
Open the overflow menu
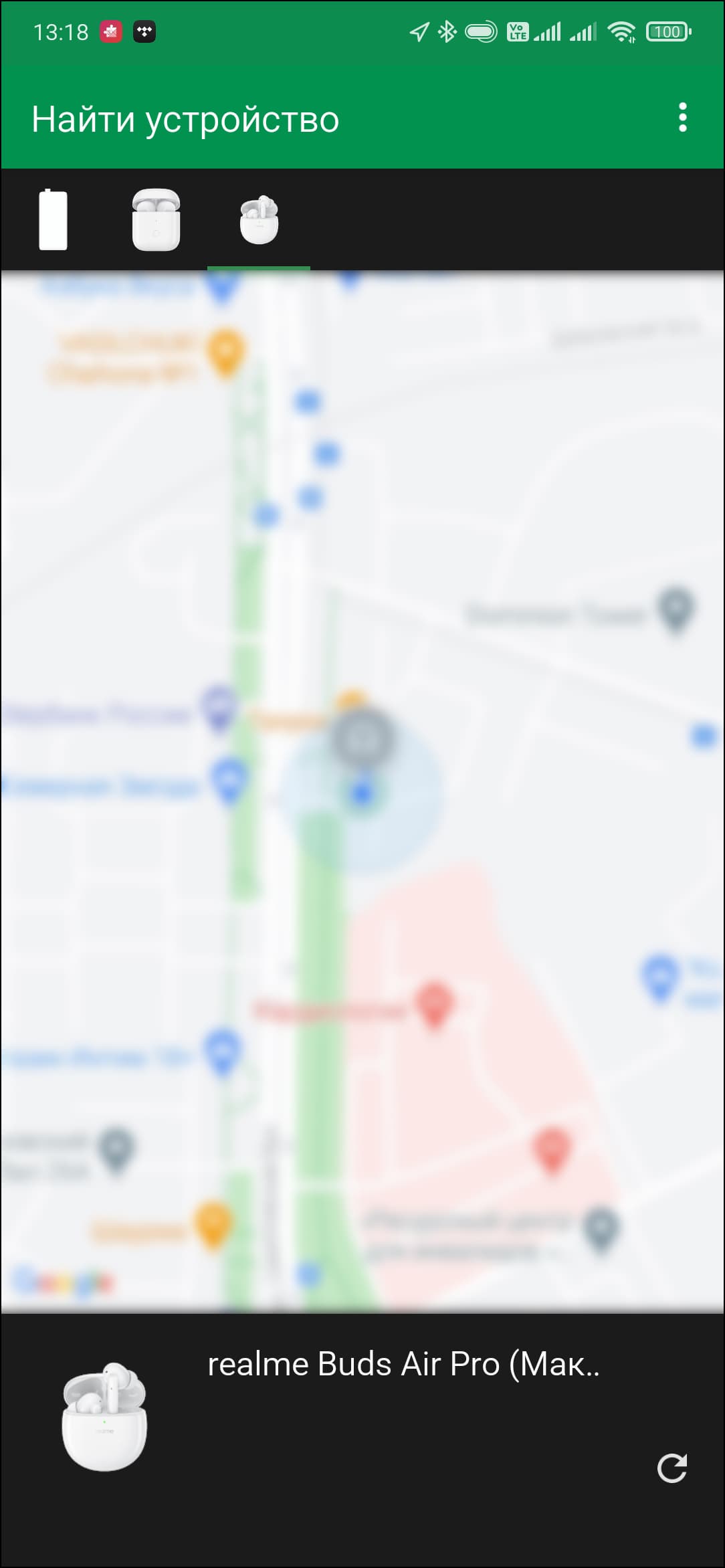(x=682, y=118)
